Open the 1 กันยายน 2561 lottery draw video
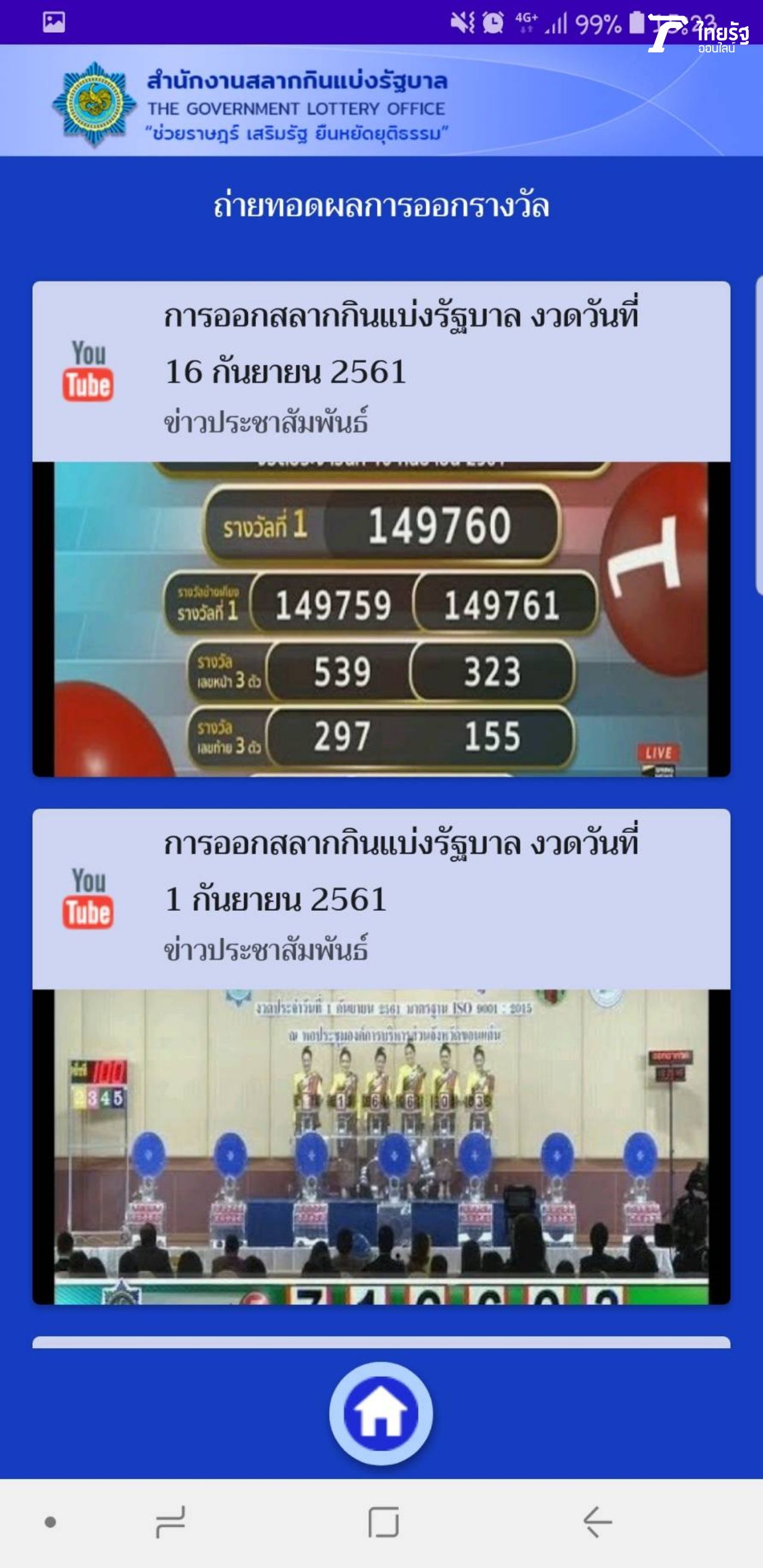The height and width of the screenshot is (1568, 763). (x=381, y=1146)
